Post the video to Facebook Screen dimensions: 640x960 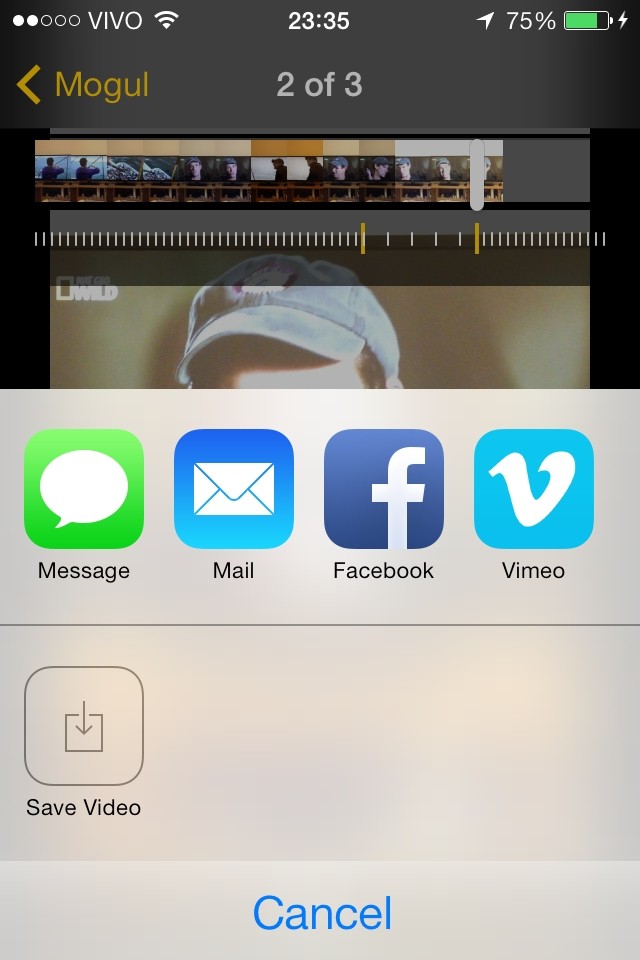[x=384, y=489]
